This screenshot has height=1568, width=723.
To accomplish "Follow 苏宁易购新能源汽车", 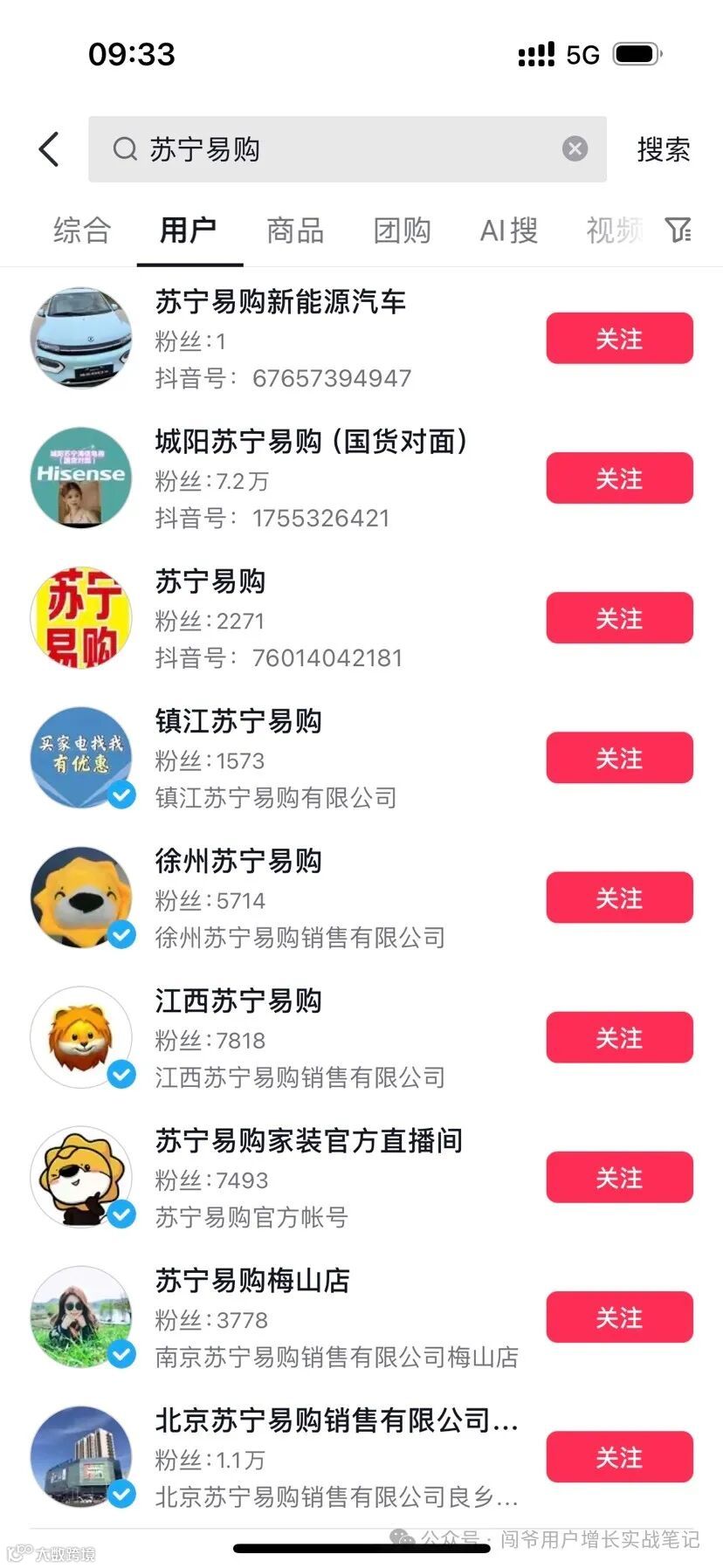I will [x=619, y=339].
